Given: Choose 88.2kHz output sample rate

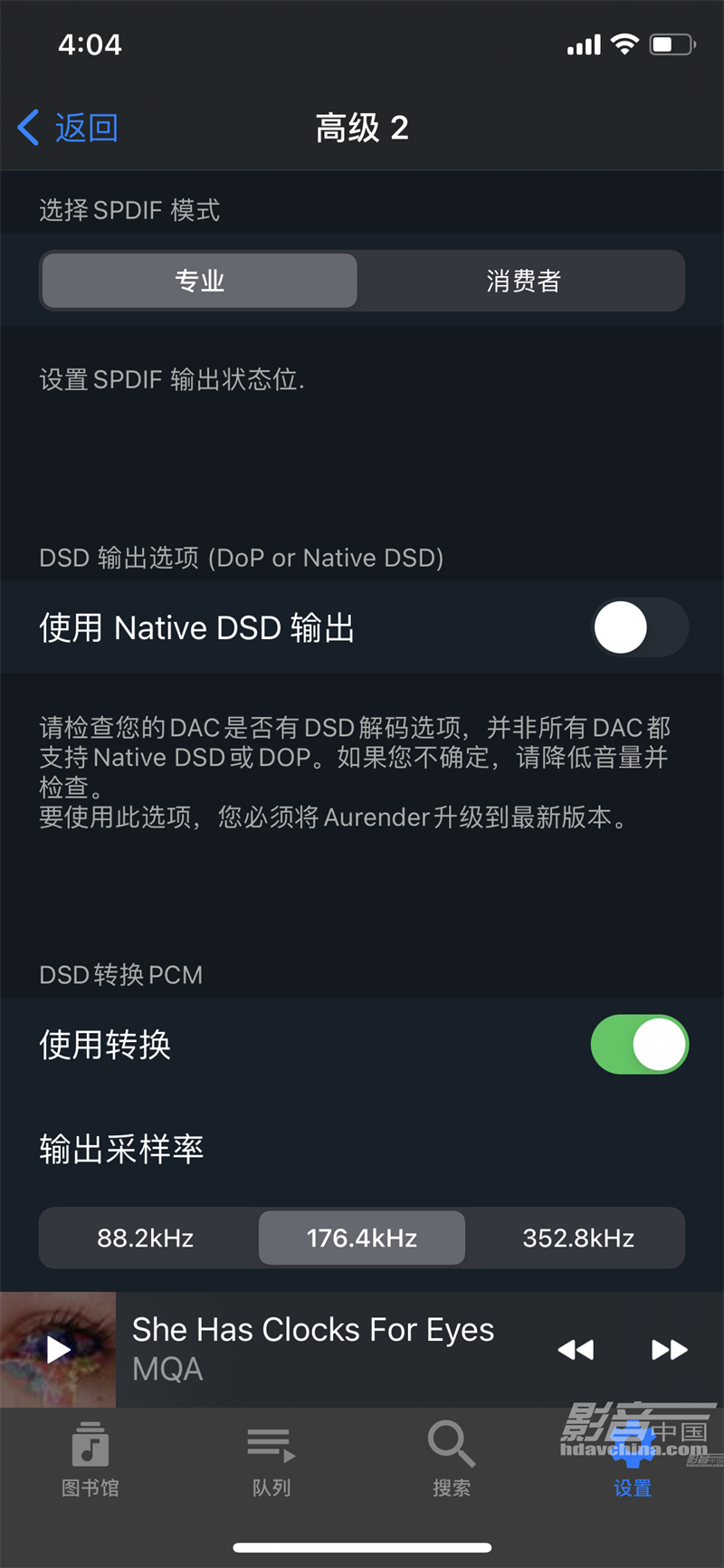Looking at the screenshot, I should (147, 1238).
